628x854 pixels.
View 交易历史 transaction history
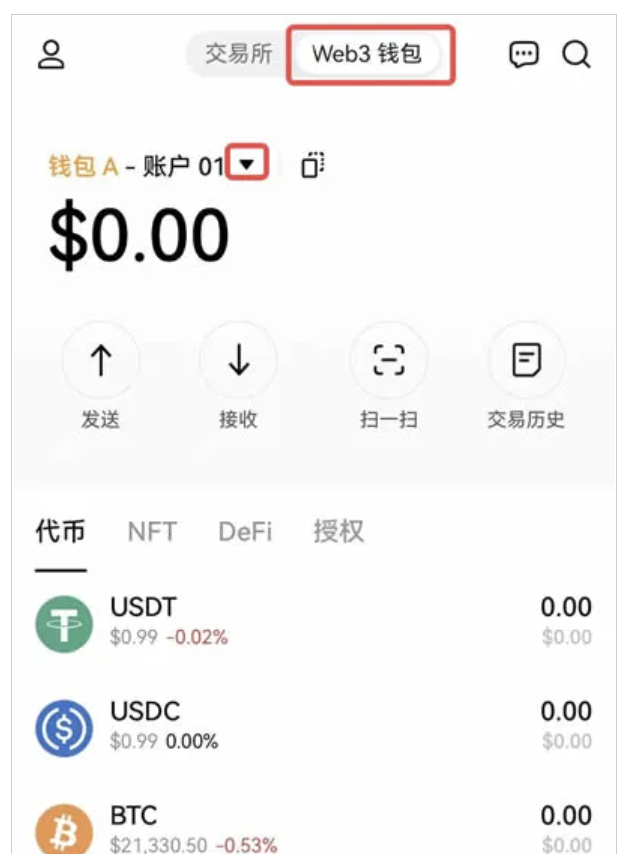pyautogui.click(x=526, y=362)
